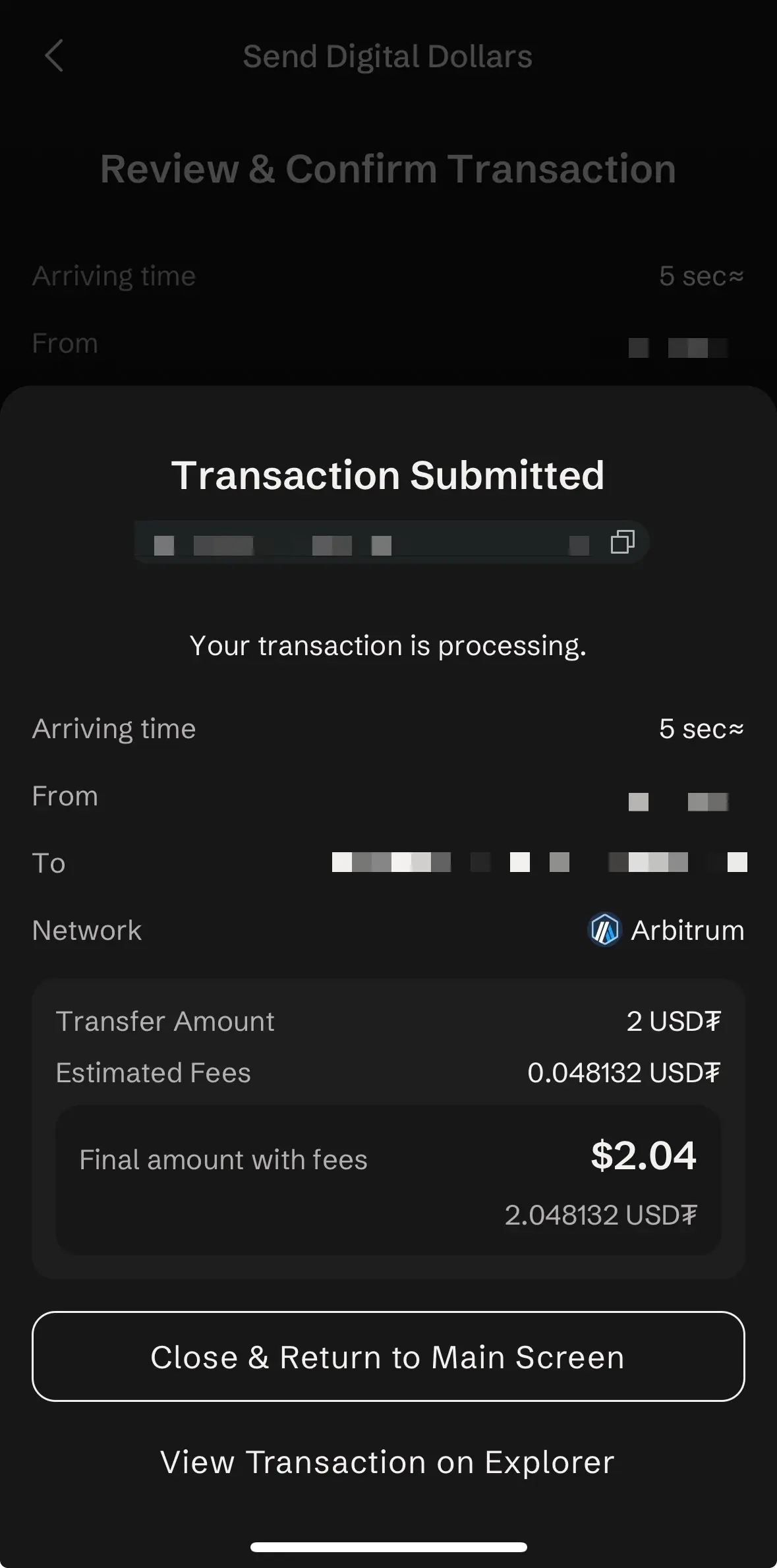The height and width of the screenshot is (1568, 777).
Task: Click the Transaction Submitted title
Action: click(x=388, y=475)
